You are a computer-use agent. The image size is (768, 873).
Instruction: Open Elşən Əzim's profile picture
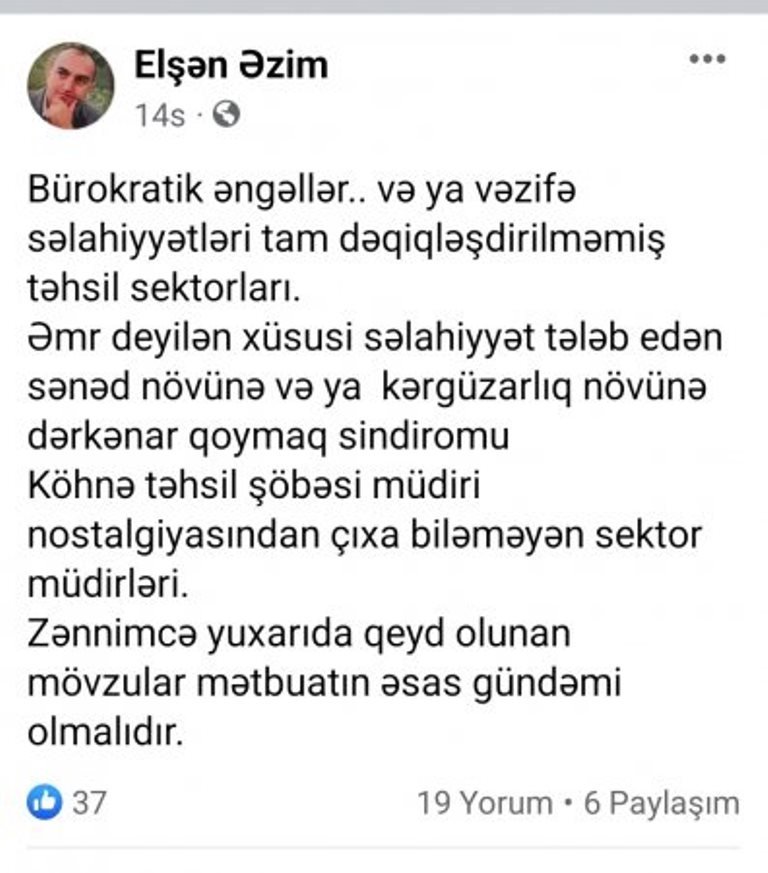(x=70, y=86)
